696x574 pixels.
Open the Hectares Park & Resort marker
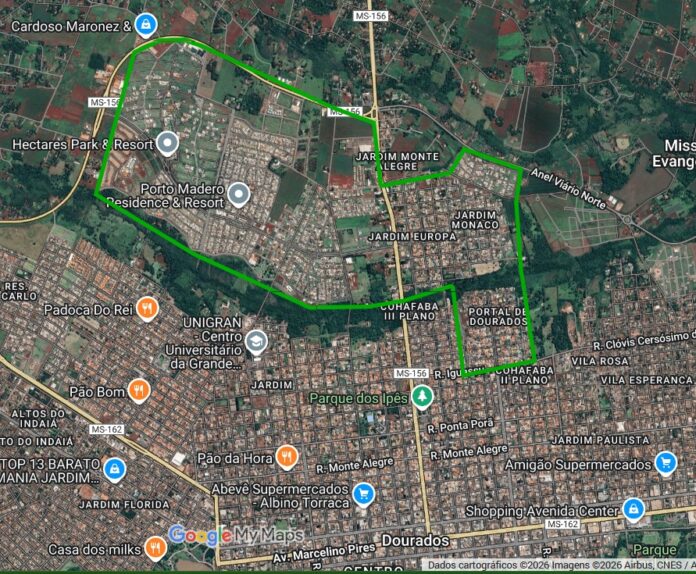pos(168,144)
